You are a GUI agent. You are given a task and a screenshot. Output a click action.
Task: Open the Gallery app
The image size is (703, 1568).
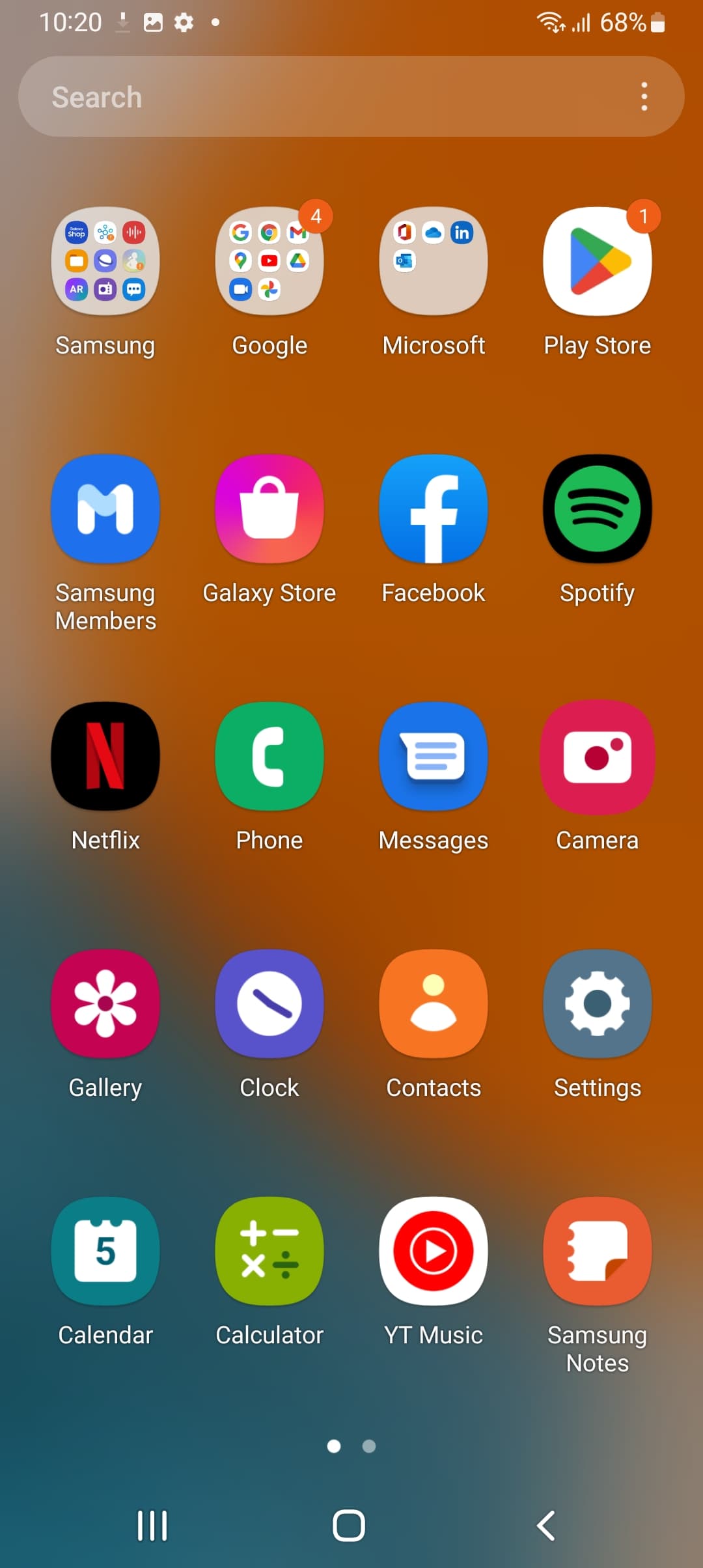pyautogui.click(x=105, y=1003)
